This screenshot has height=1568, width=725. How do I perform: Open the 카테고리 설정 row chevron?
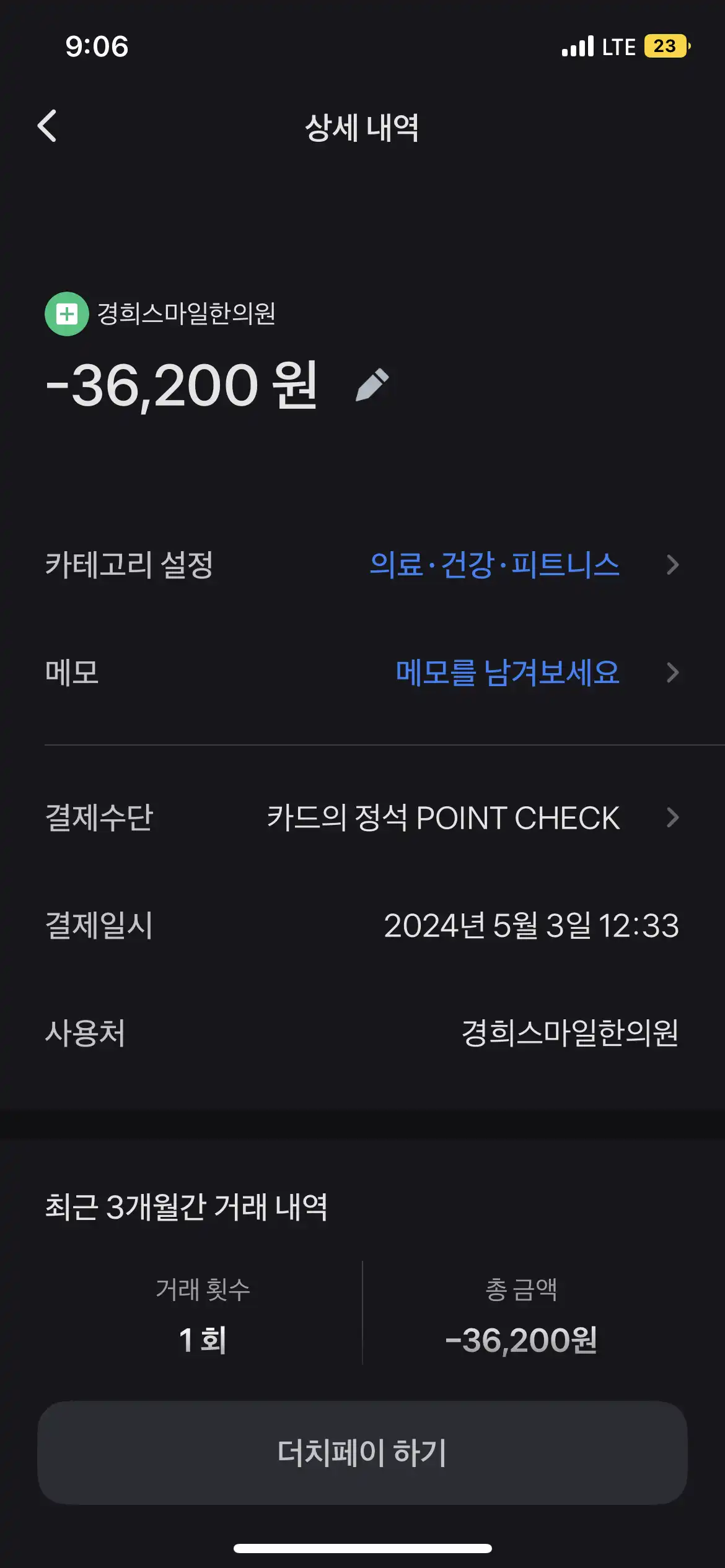pos(671,565)
